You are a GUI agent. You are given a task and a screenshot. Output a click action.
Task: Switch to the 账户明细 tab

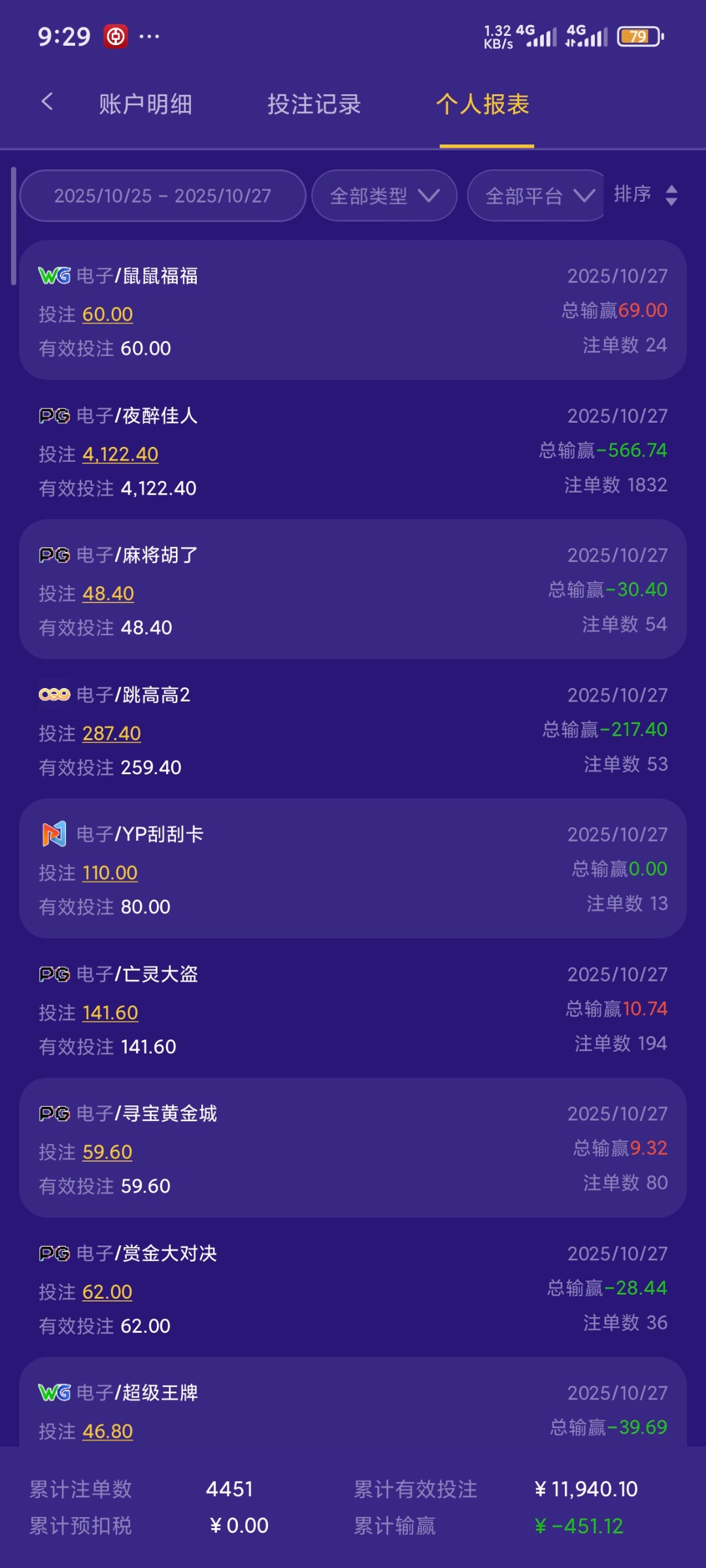click(145, 105)
